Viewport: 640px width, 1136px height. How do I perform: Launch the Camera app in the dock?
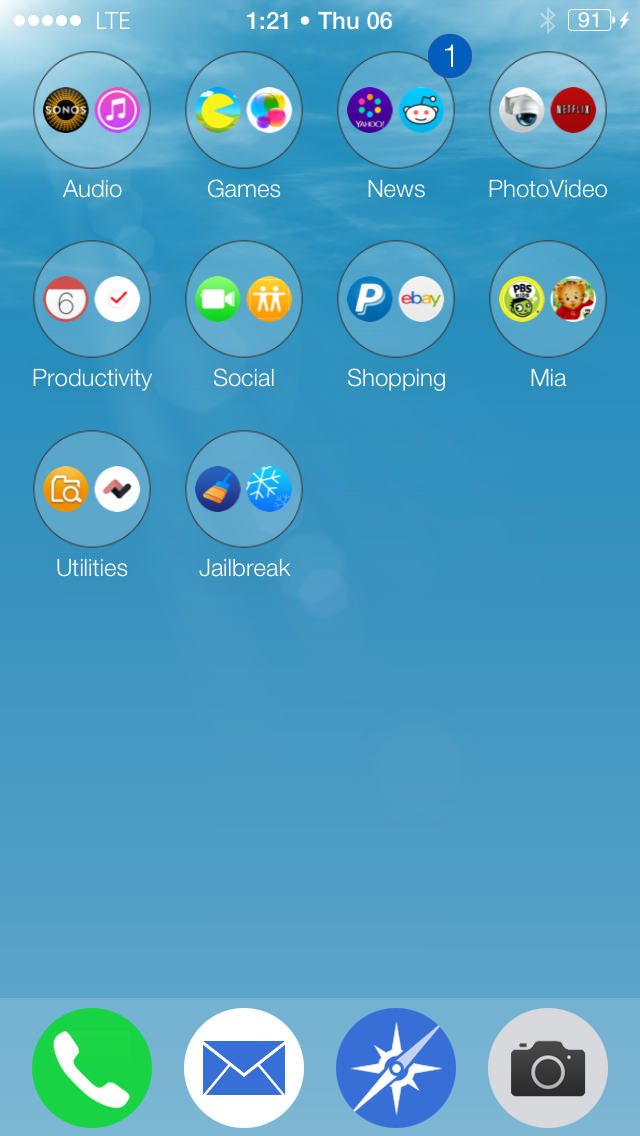548,1068
